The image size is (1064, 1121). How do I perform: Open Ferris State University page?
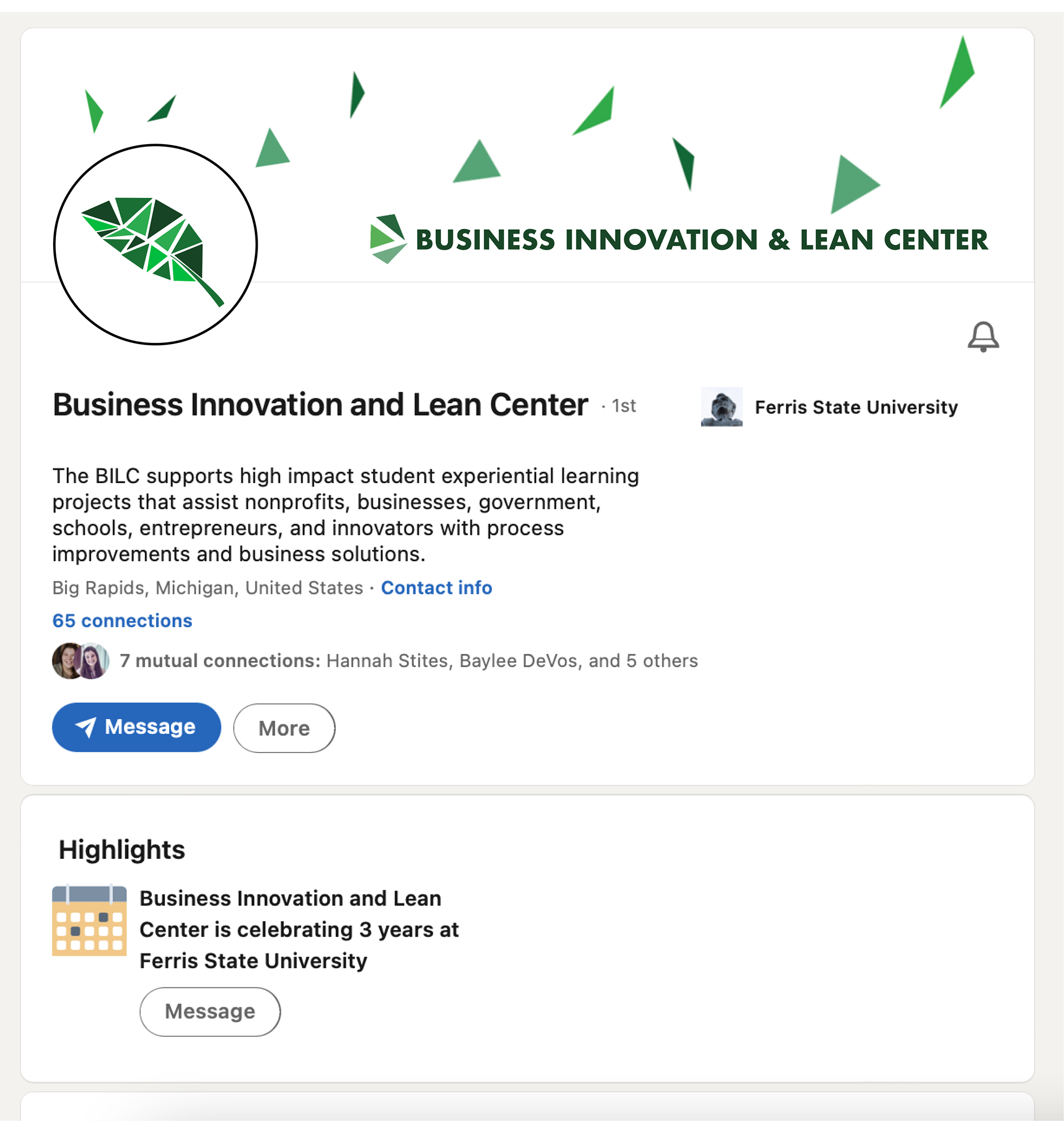pyautogui.click(x=855, y=407)
